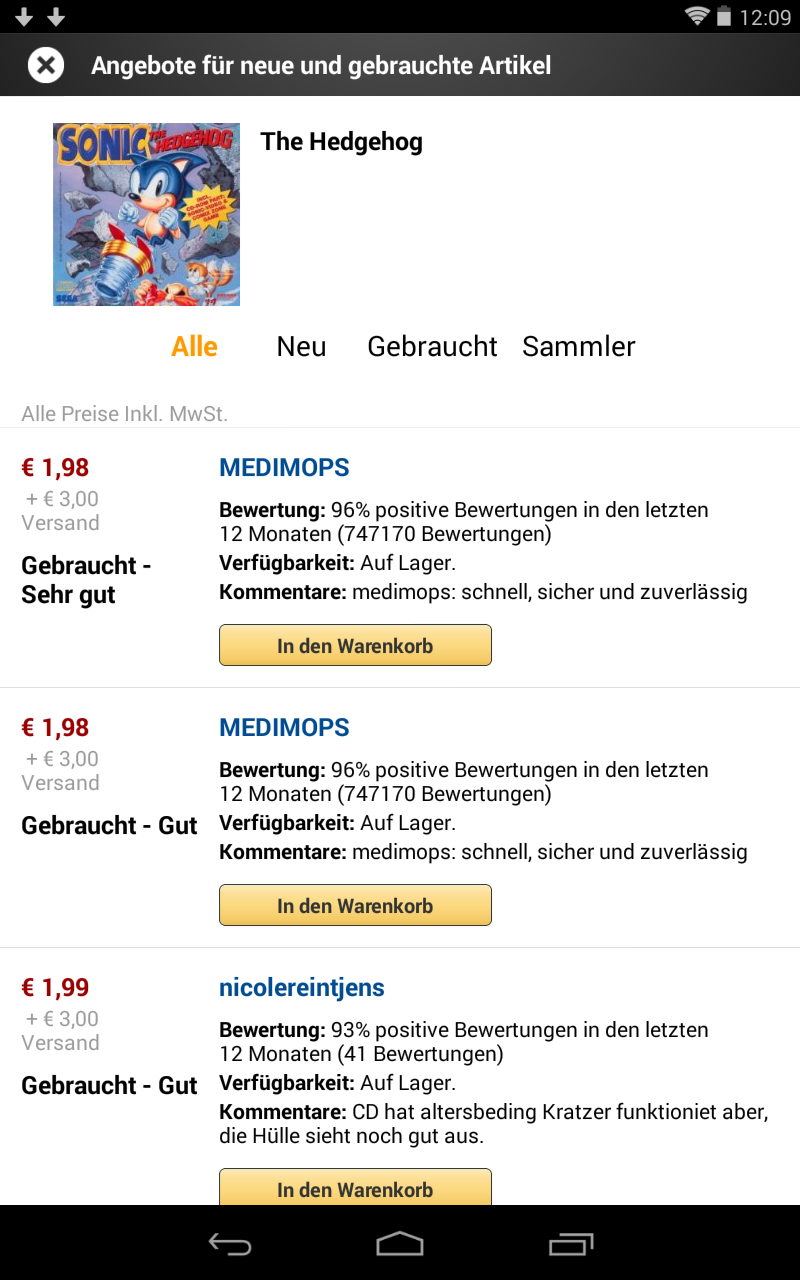This screenshot has height=1280, width=800.
Task: Go to the home screen via system home
Action: pyautogui.click(x=400, y=1243)
